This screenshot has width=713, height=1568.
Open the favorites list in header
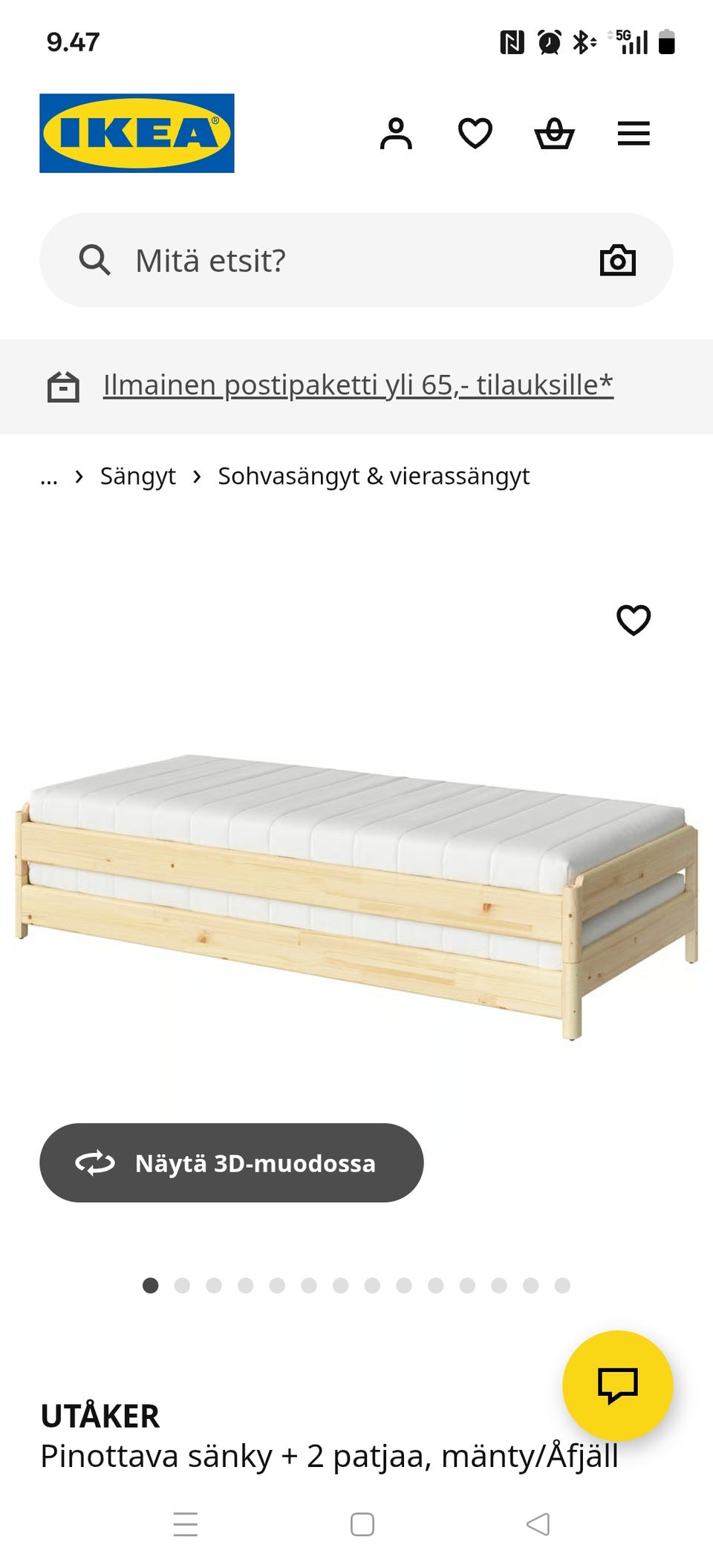[475, 134]
